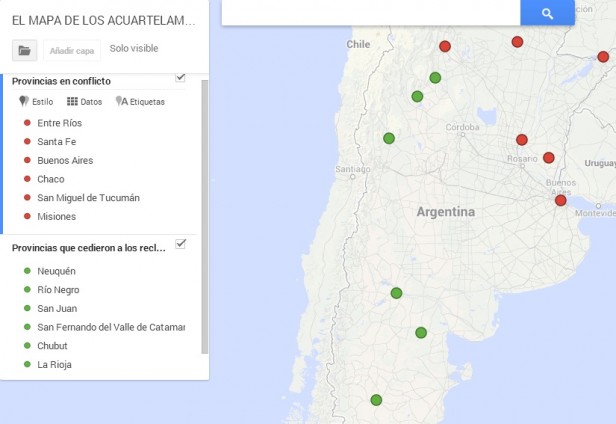This screenshot has width=616, height=424.
Task: Select Entre Ríos in the list
Action: (x=59, y=123)
